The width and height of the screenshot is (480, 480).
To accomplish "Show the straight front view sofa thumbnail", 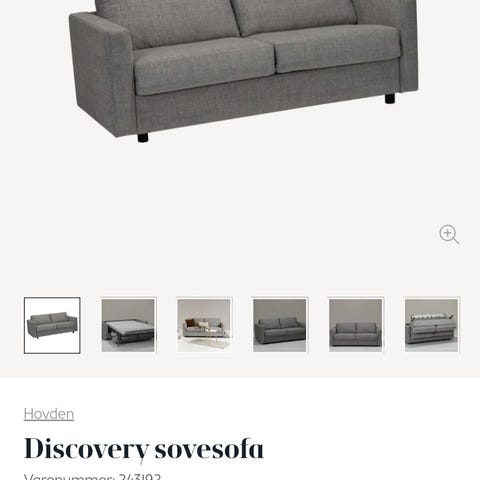I will (356, 325).
